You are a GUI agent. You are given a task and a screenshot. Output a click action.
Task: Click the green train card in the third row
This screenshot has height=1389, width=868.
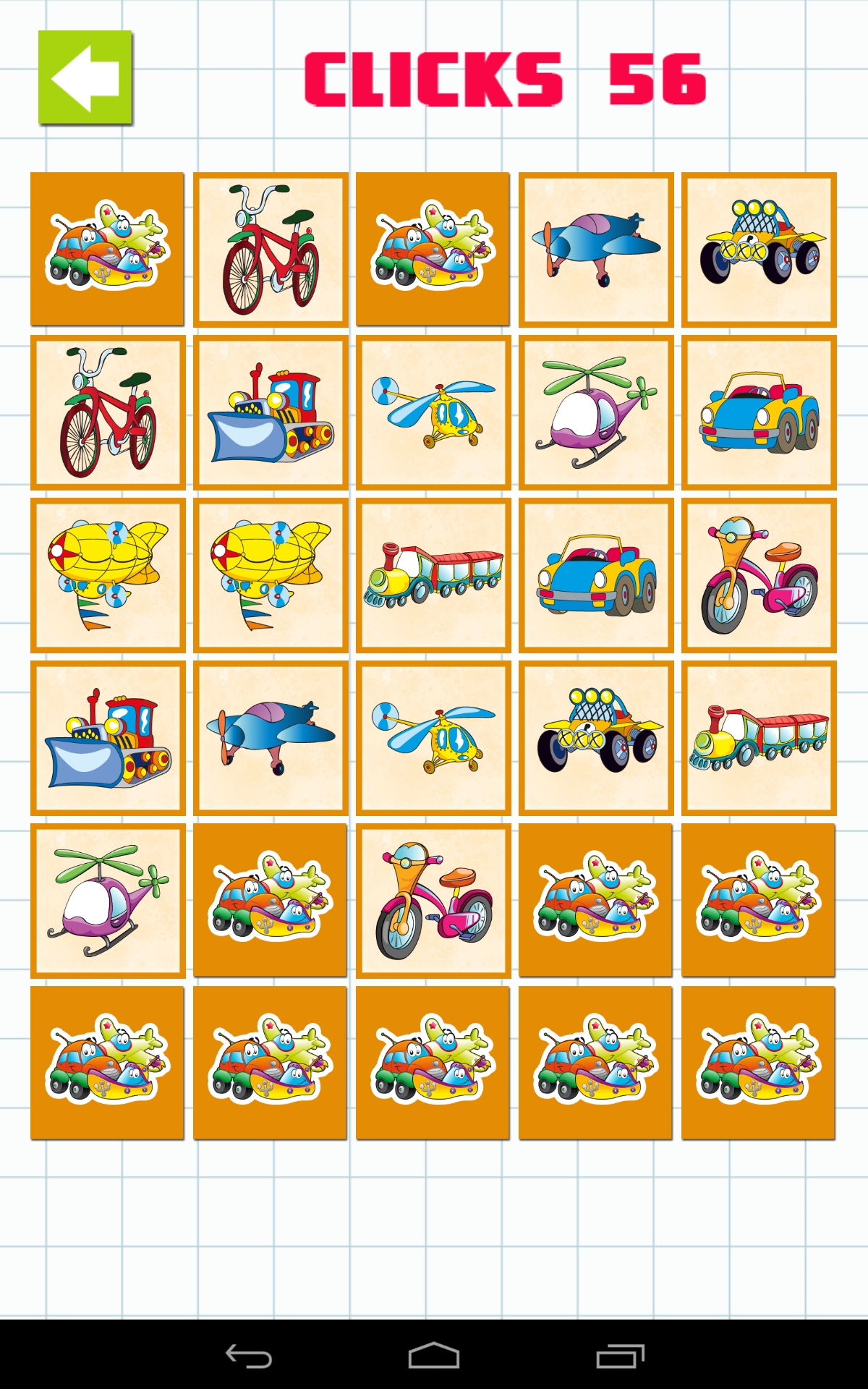(432, 573)
